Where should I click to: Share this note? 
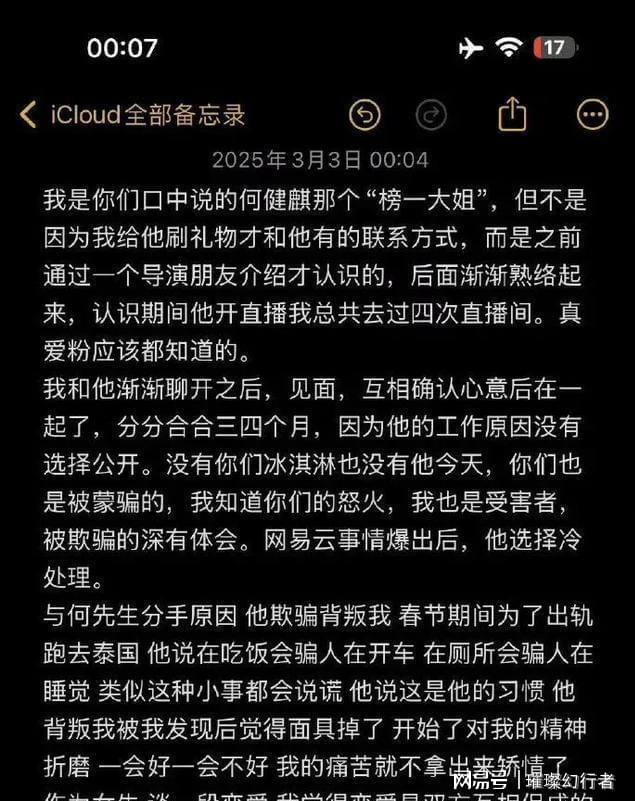pyautogui.click(x=512, y=113)
